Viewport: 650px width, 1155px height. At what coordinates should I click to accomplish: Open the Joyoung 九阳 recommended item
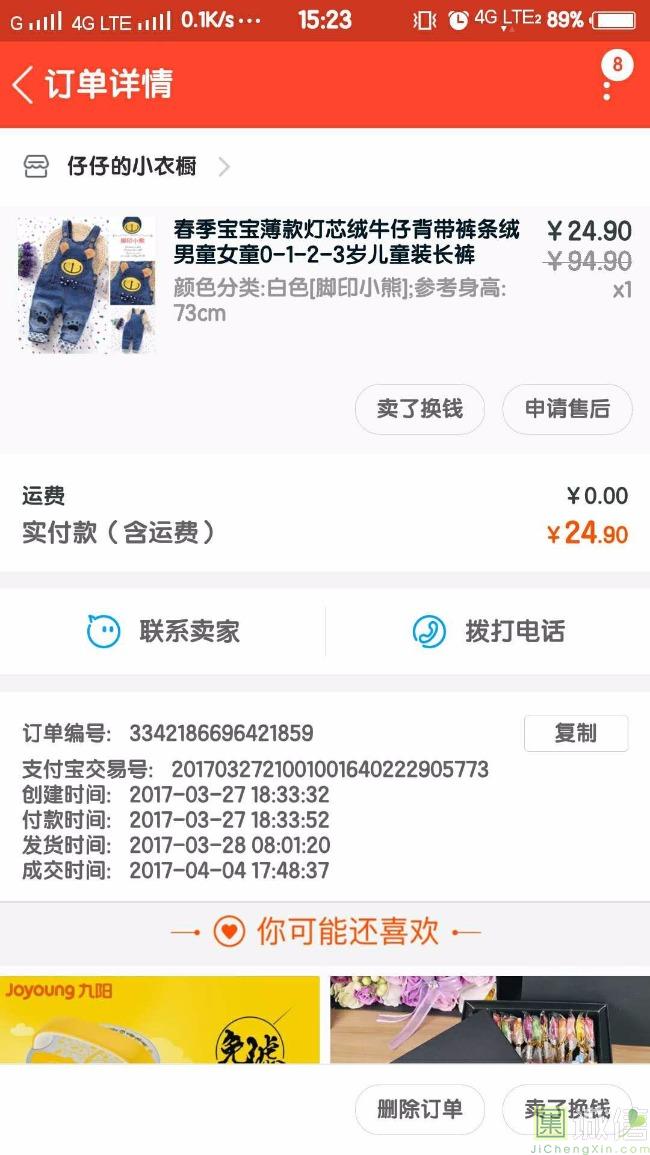coord(160,1019)
